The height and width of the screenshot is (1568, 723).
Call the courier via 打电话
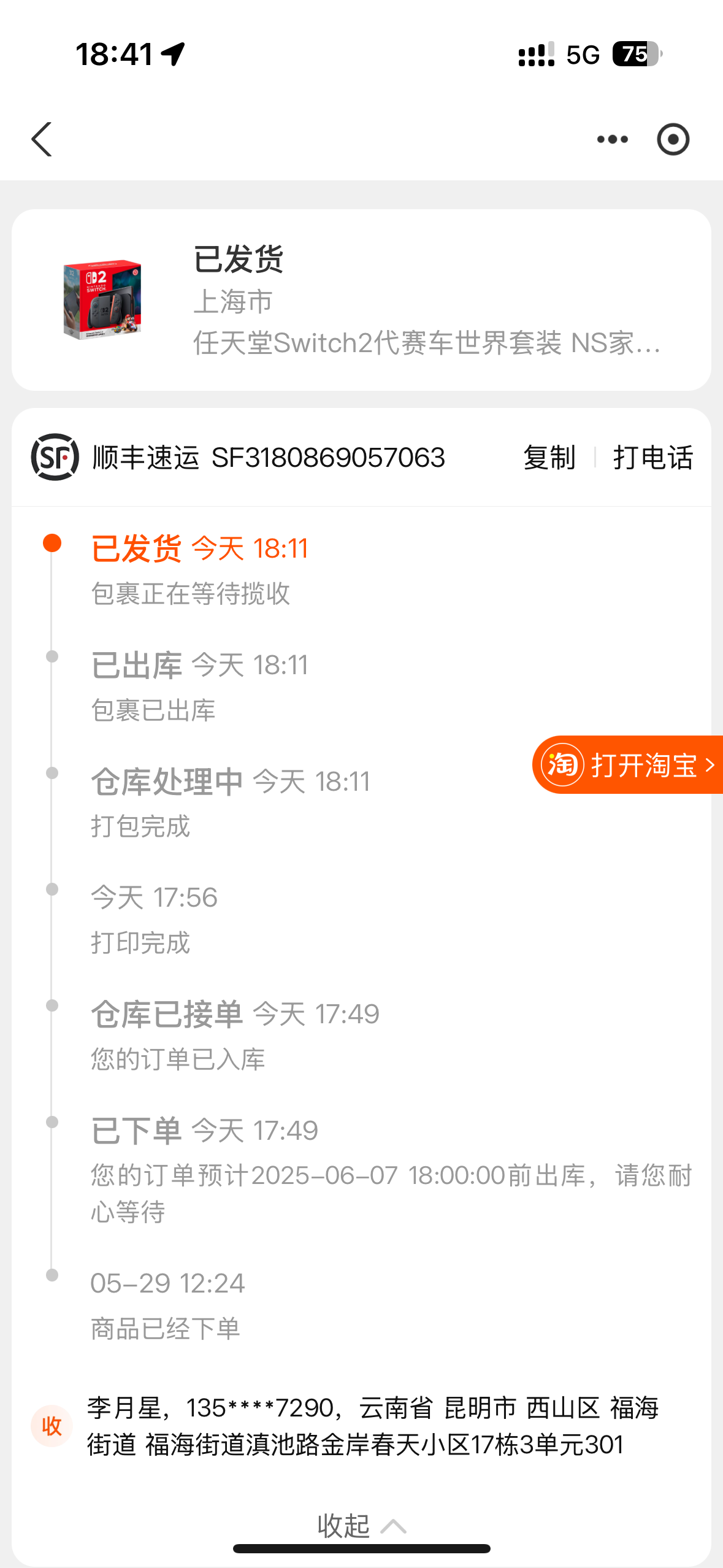(652, 458)
